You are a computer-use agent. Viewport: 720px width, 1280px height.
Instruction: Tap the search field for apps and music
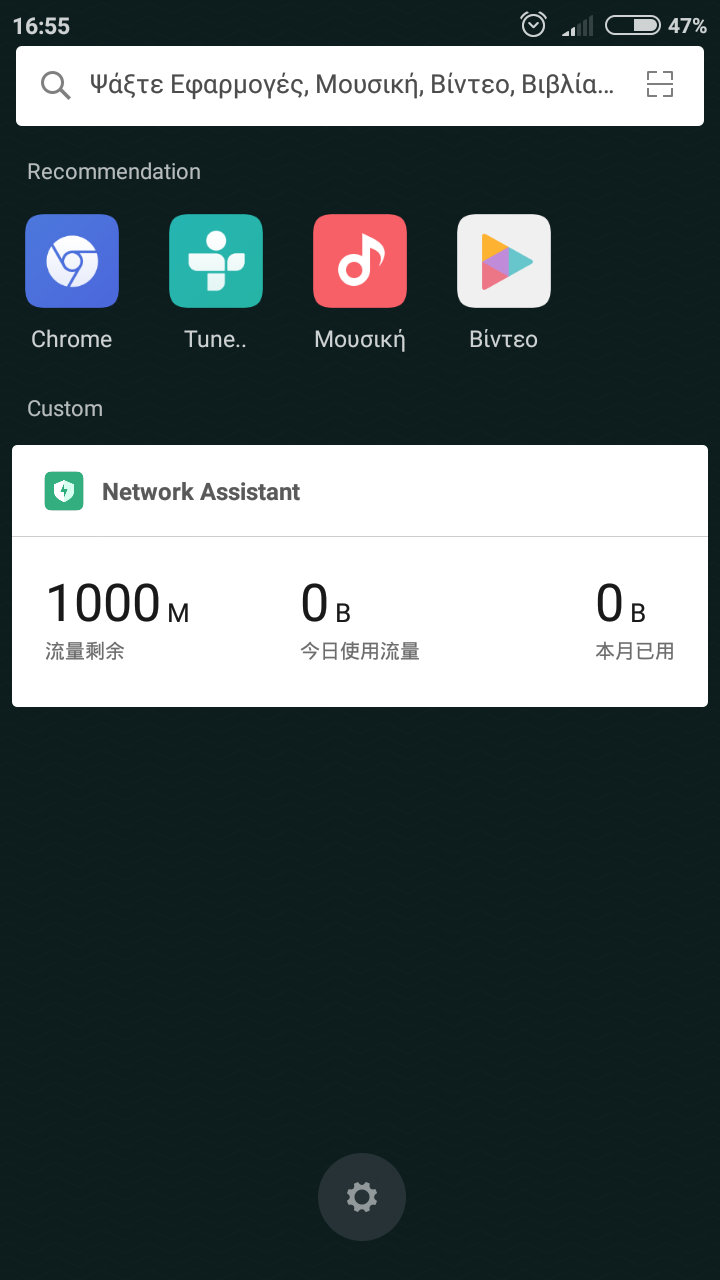340,85
